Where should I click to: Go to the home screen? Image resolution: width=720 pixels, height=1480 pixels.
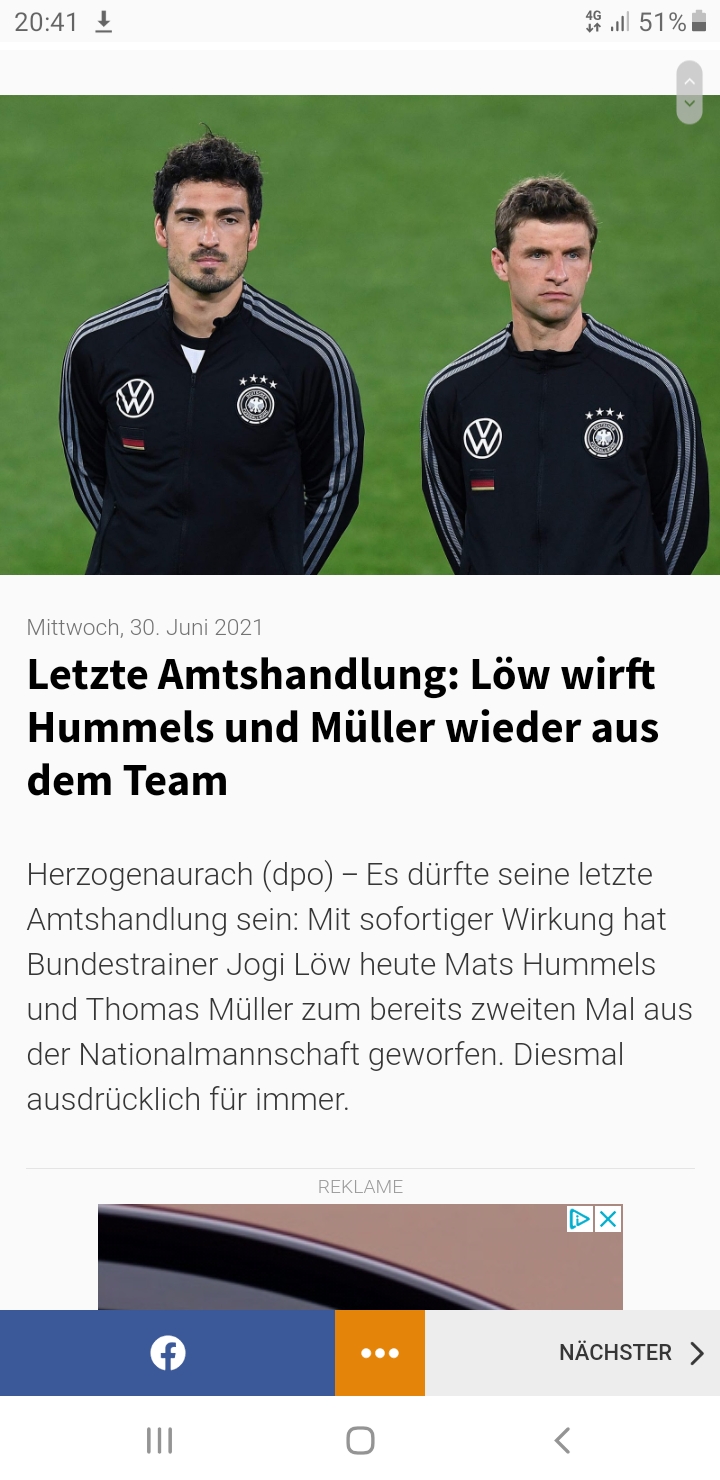360,1440
